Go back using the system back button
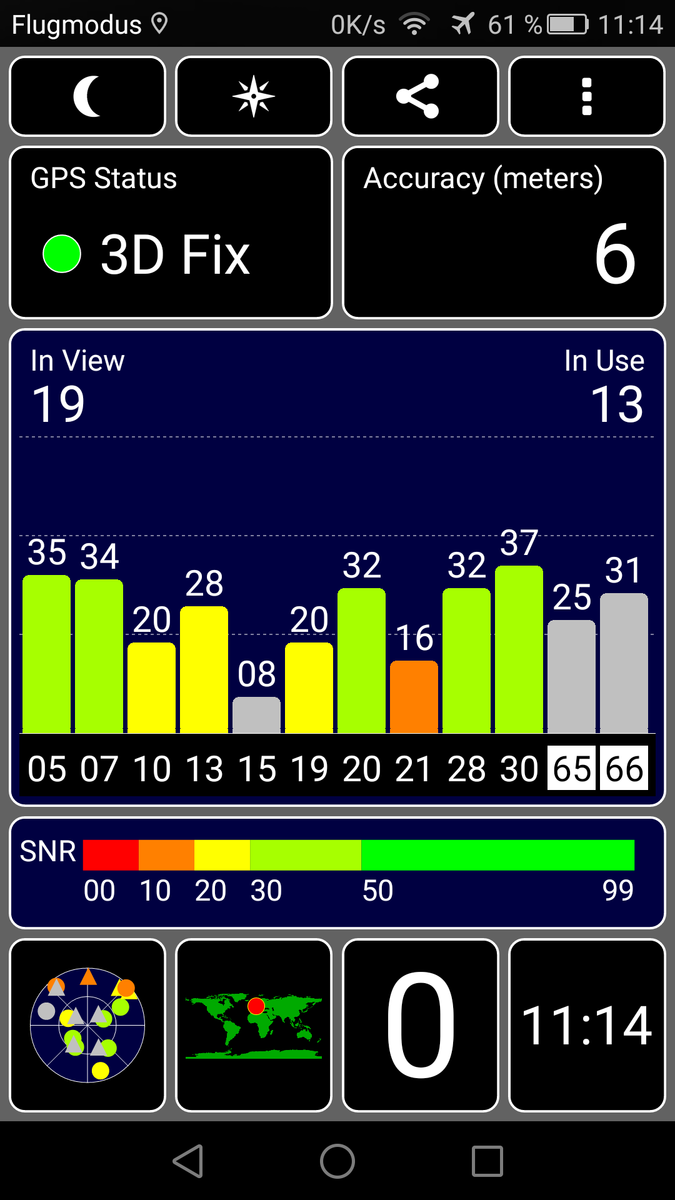The width and height of the screenshot is (675, 1200). click(187, 1161)
